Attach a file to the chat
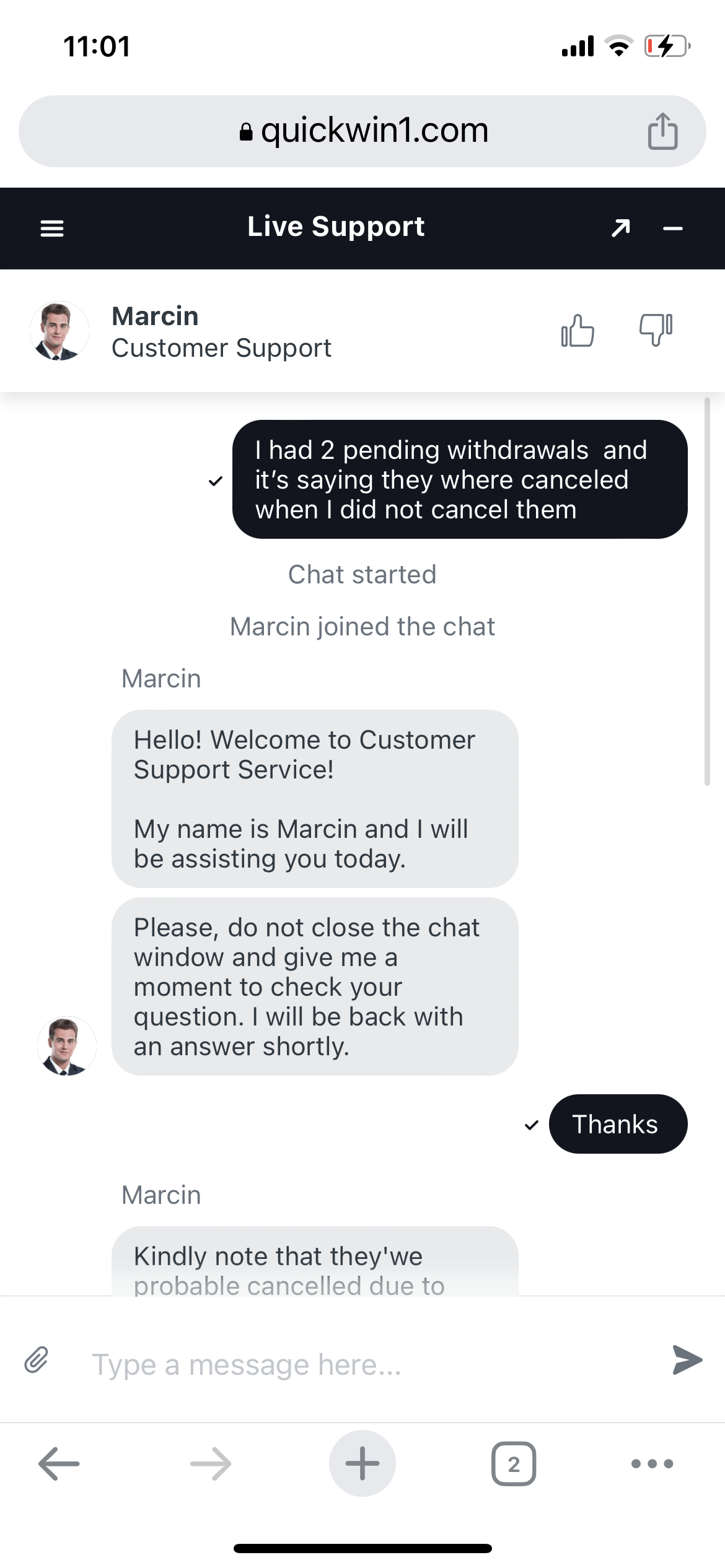 [37, 1360]
